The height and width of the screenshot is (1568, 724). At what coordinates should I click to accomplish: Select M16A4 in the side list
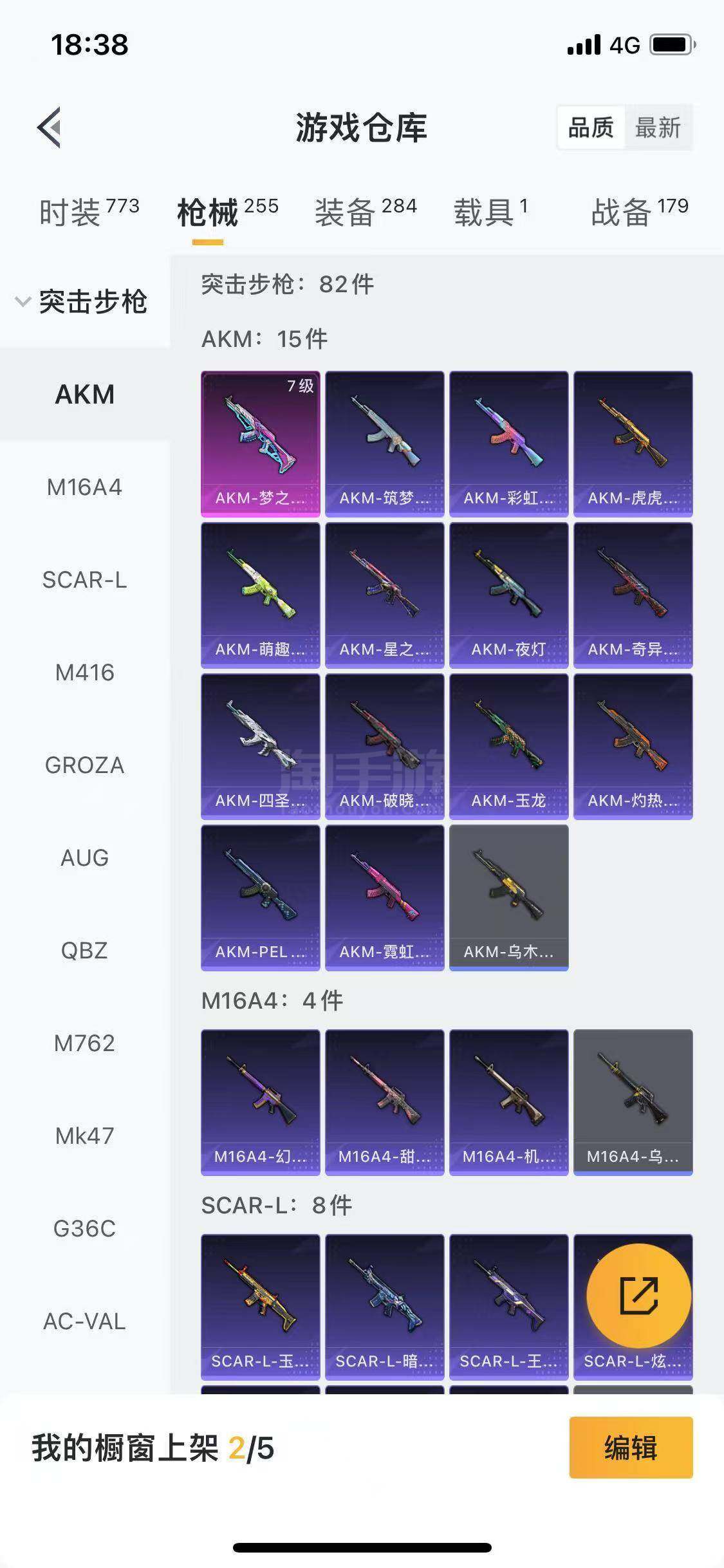84,487
